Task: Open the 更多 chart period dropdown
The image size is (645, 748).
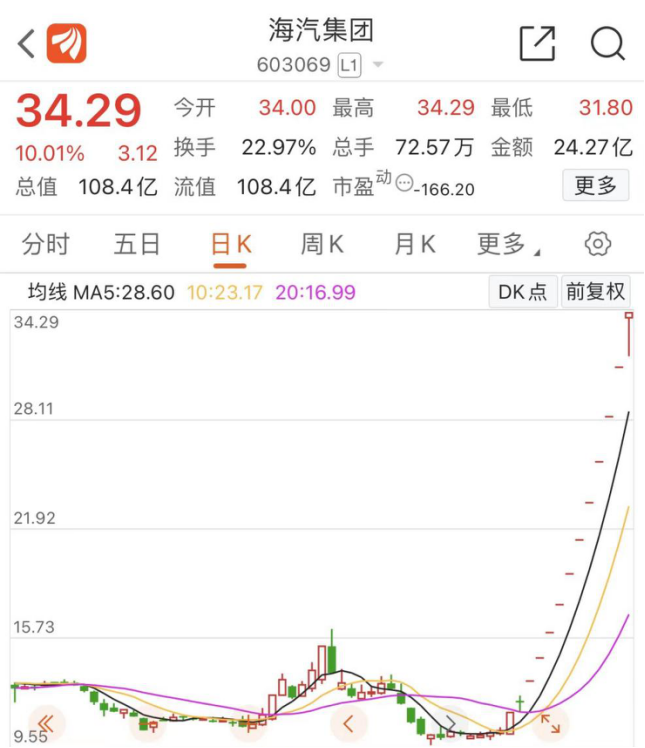Action: pyautogui.click(x=508, y=244)
